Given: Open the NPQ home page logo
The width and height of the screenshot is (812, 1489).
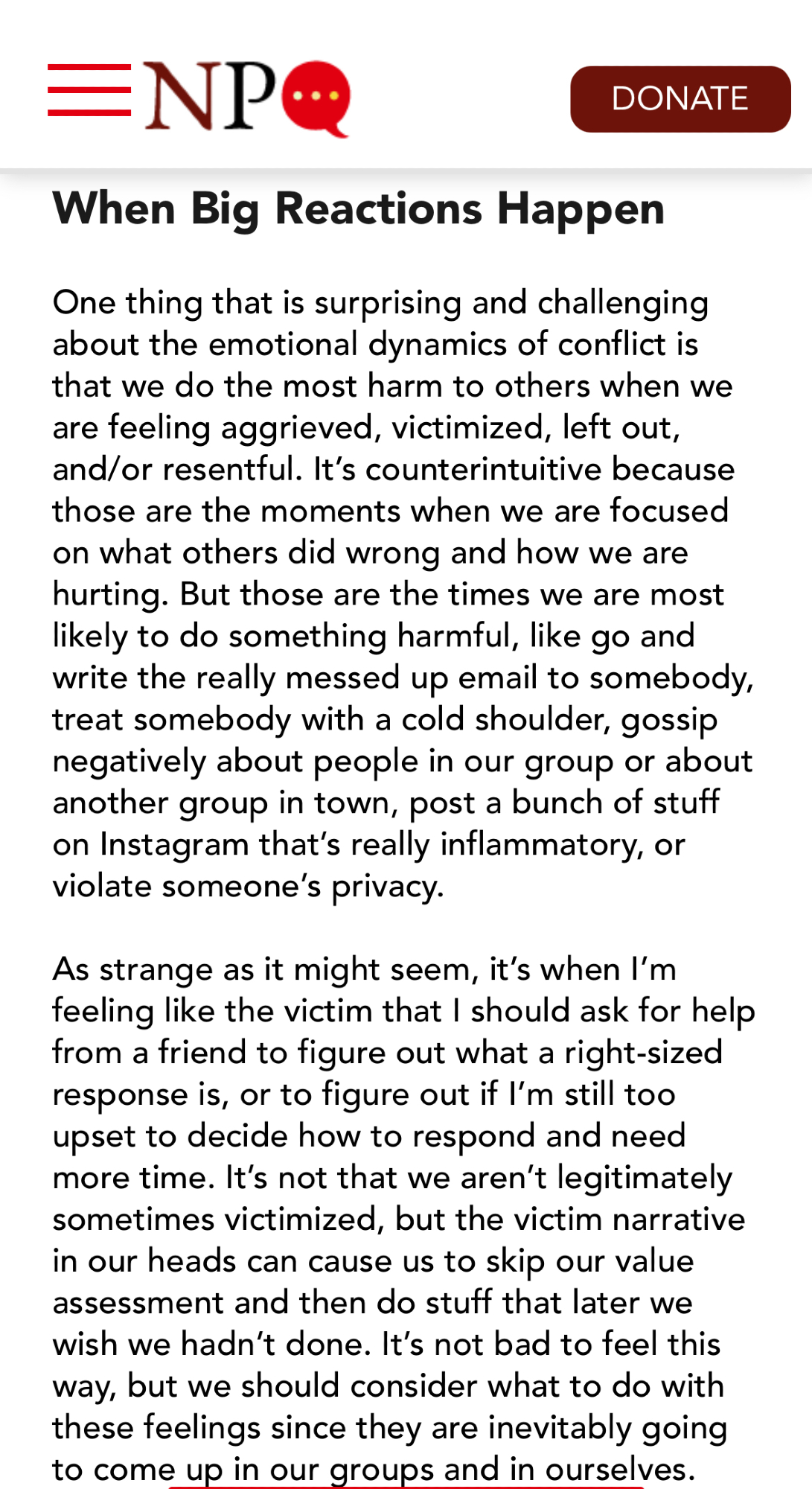Looking at the screenshot, I should point(246,97).
